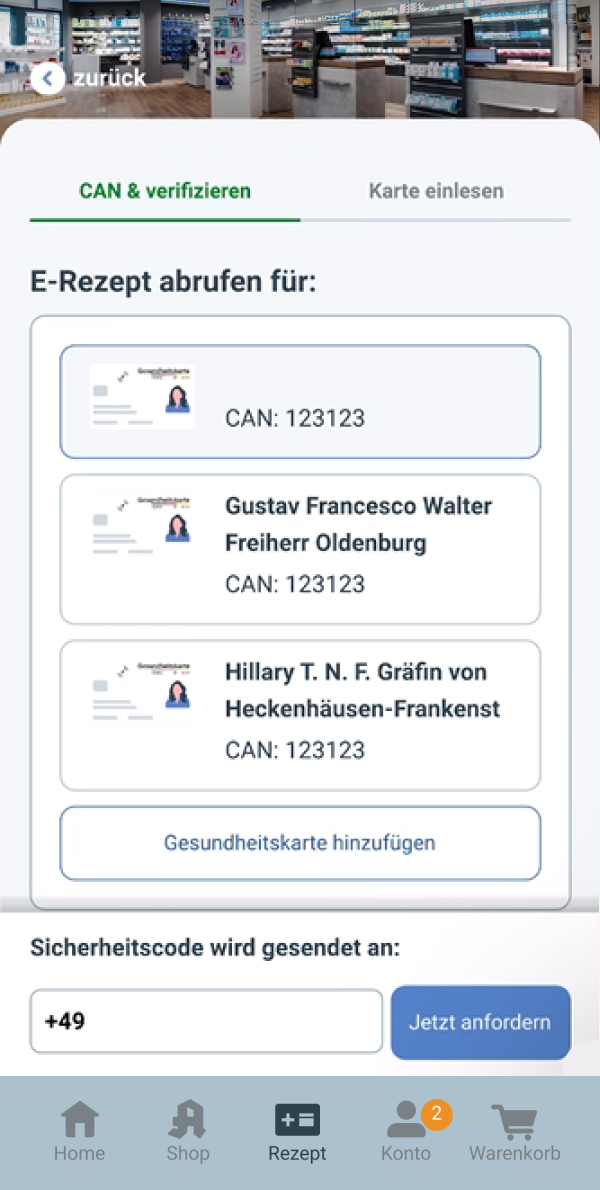
Task: Choose Gustav Francesco Walter Freiherr Oldenburg's card
Action: point(300,548)
